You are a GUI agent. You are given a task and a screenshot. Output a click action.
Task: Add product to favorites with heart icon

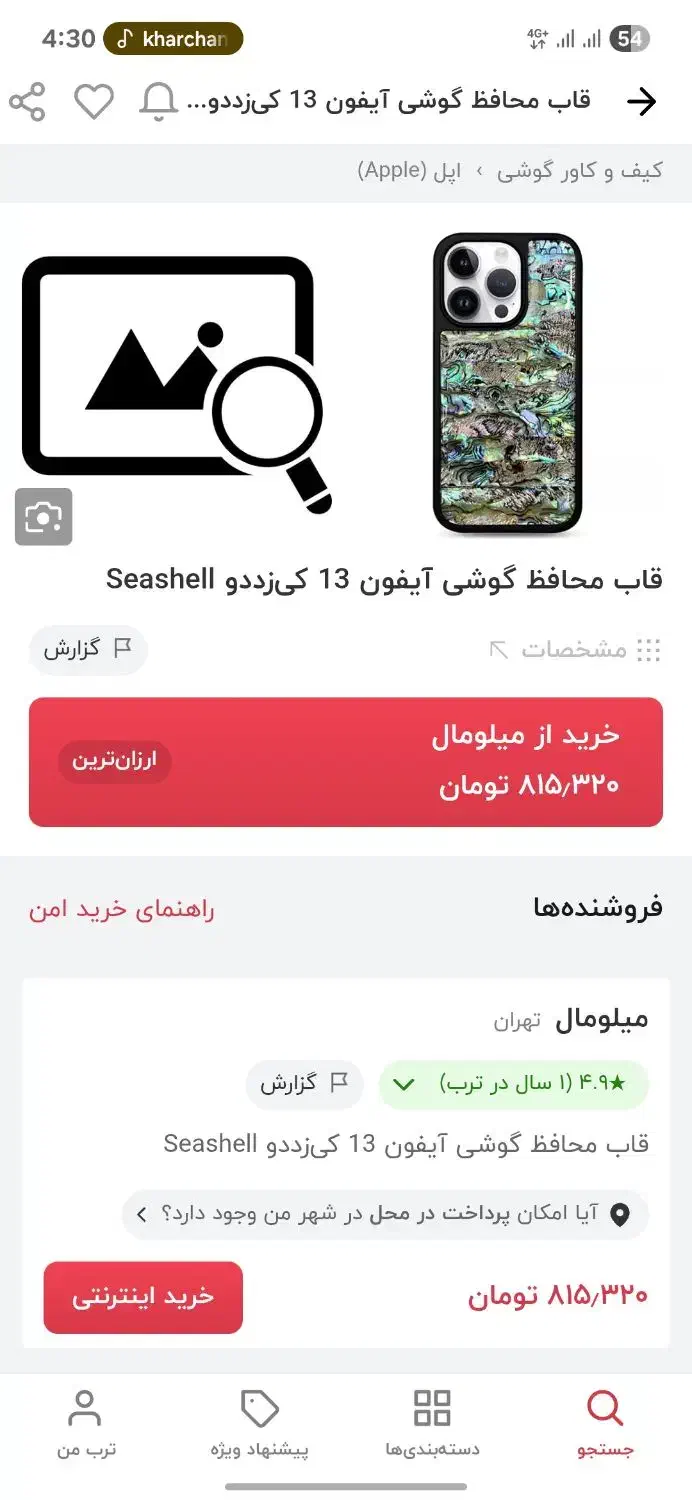pos(94,102)
